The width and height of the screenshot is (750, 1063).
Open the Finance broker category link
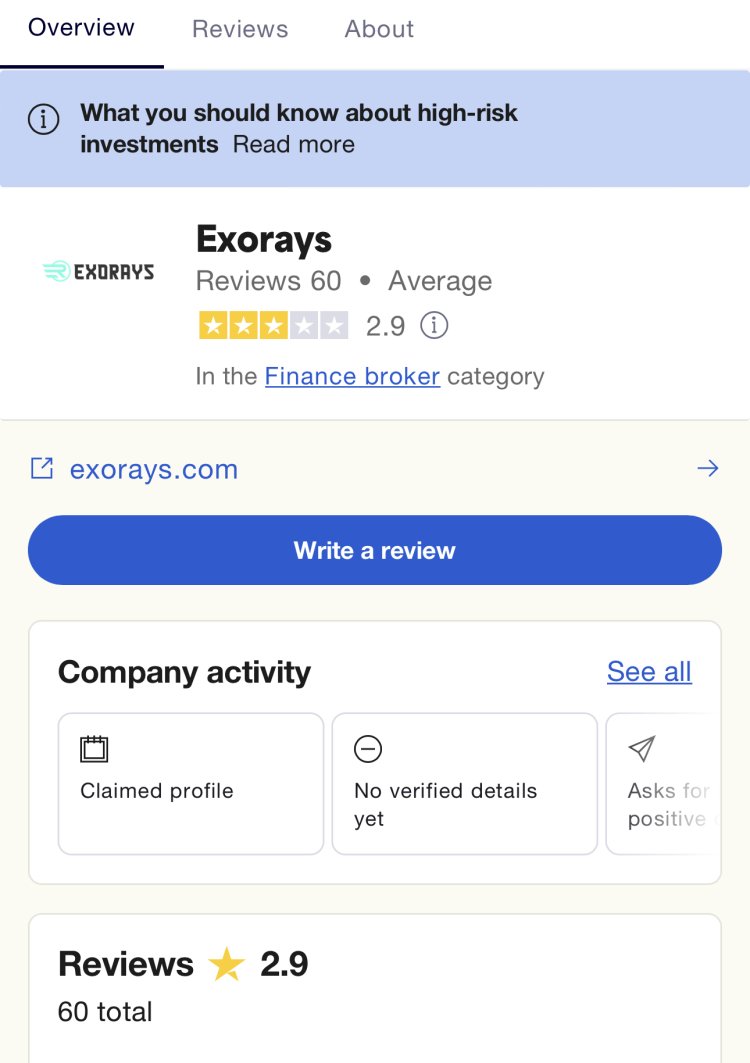352,376
